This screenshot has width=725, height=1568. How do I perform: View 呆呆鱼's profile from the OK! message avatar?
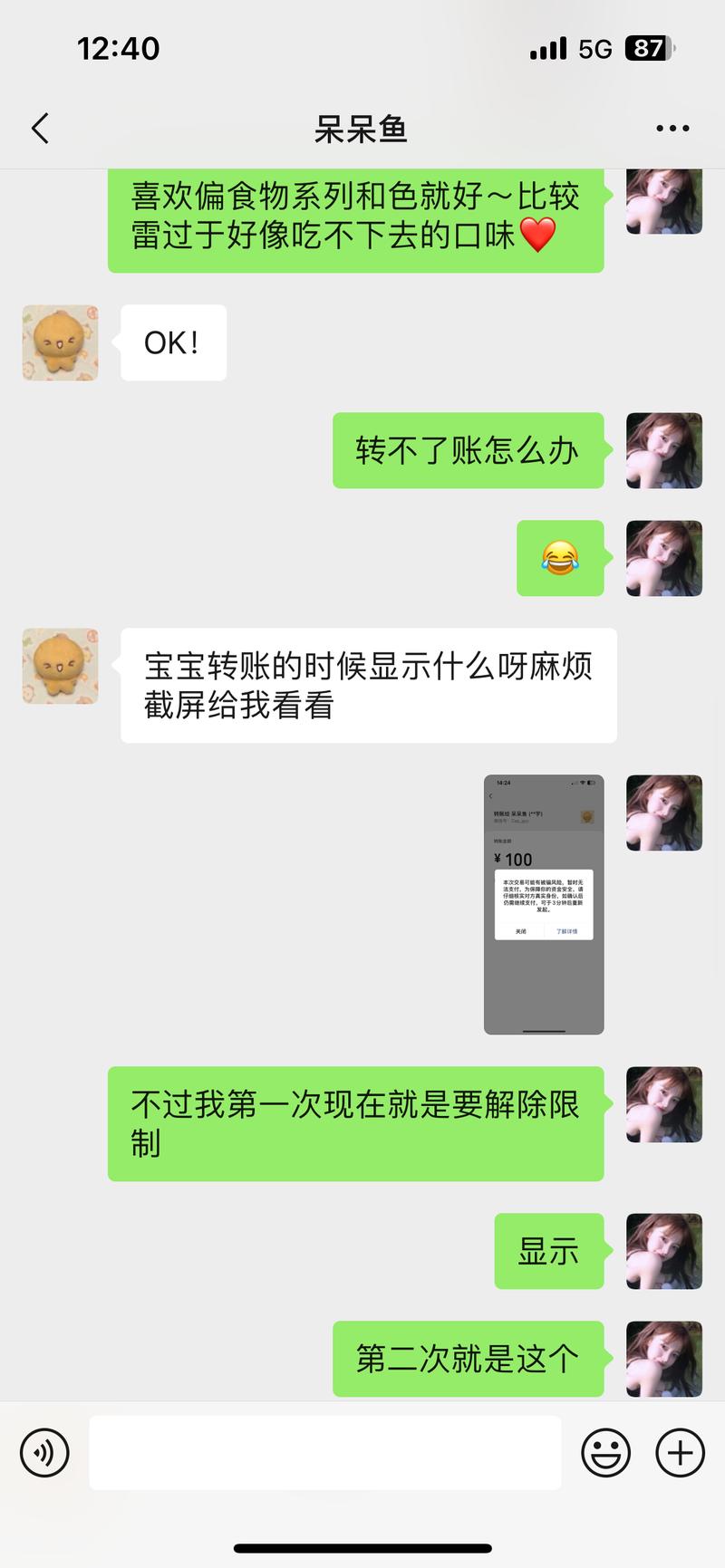point(61,342)
